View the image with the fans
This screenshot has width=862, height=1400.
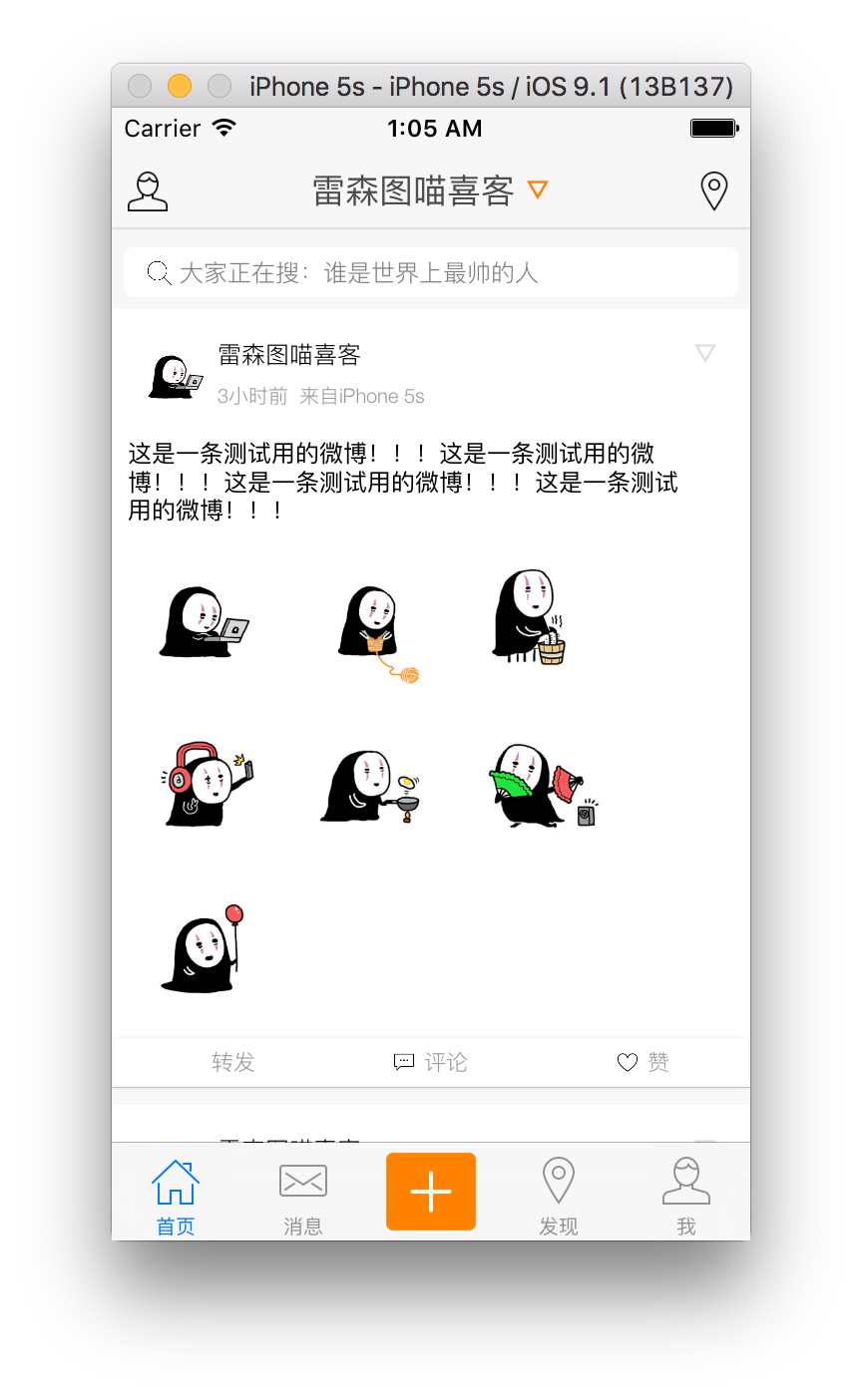[539, 786]
